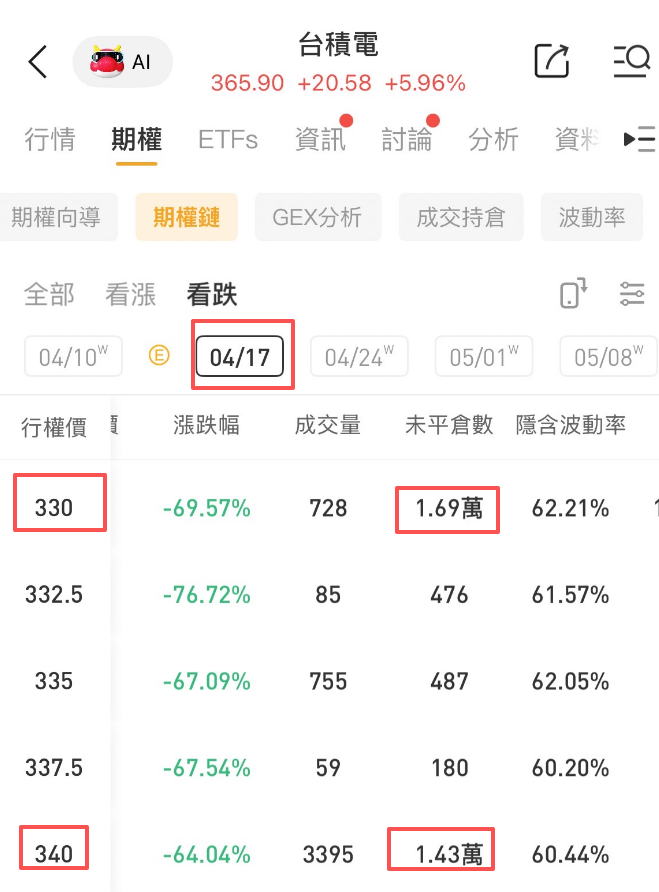Choose the 04/24 expiry date
The image size is (659, 892).
pyautogui.click(x=359, y=357)
